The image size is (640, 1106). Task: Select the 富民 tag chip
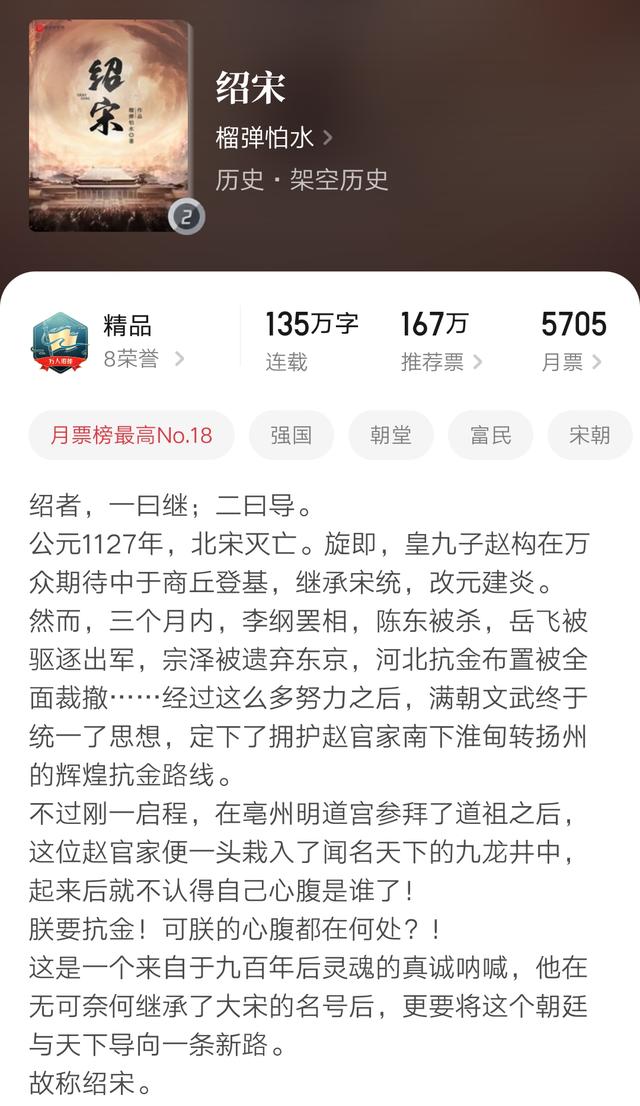coord(490,435)
